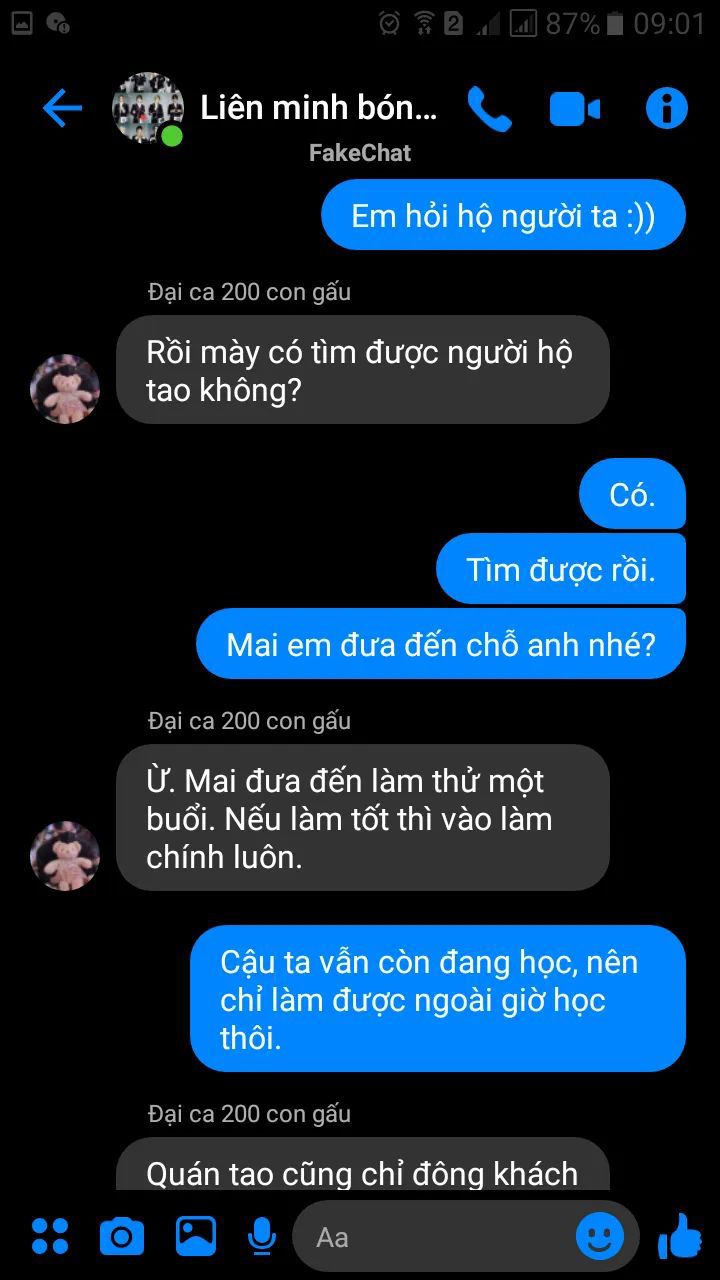Start a video call in this group
Viewport: 720px width, 1280px height.
[x=575, y=109]
